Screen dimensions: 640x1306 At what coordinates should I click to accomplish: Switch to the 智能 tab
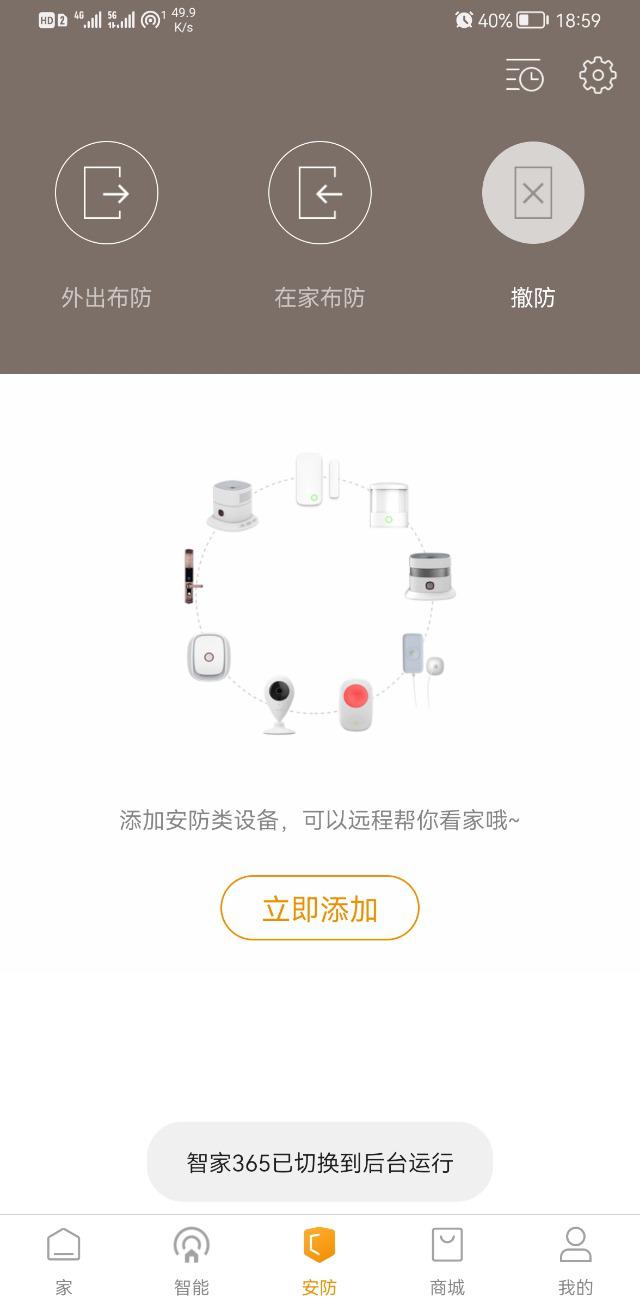[x=192, y=1261]
